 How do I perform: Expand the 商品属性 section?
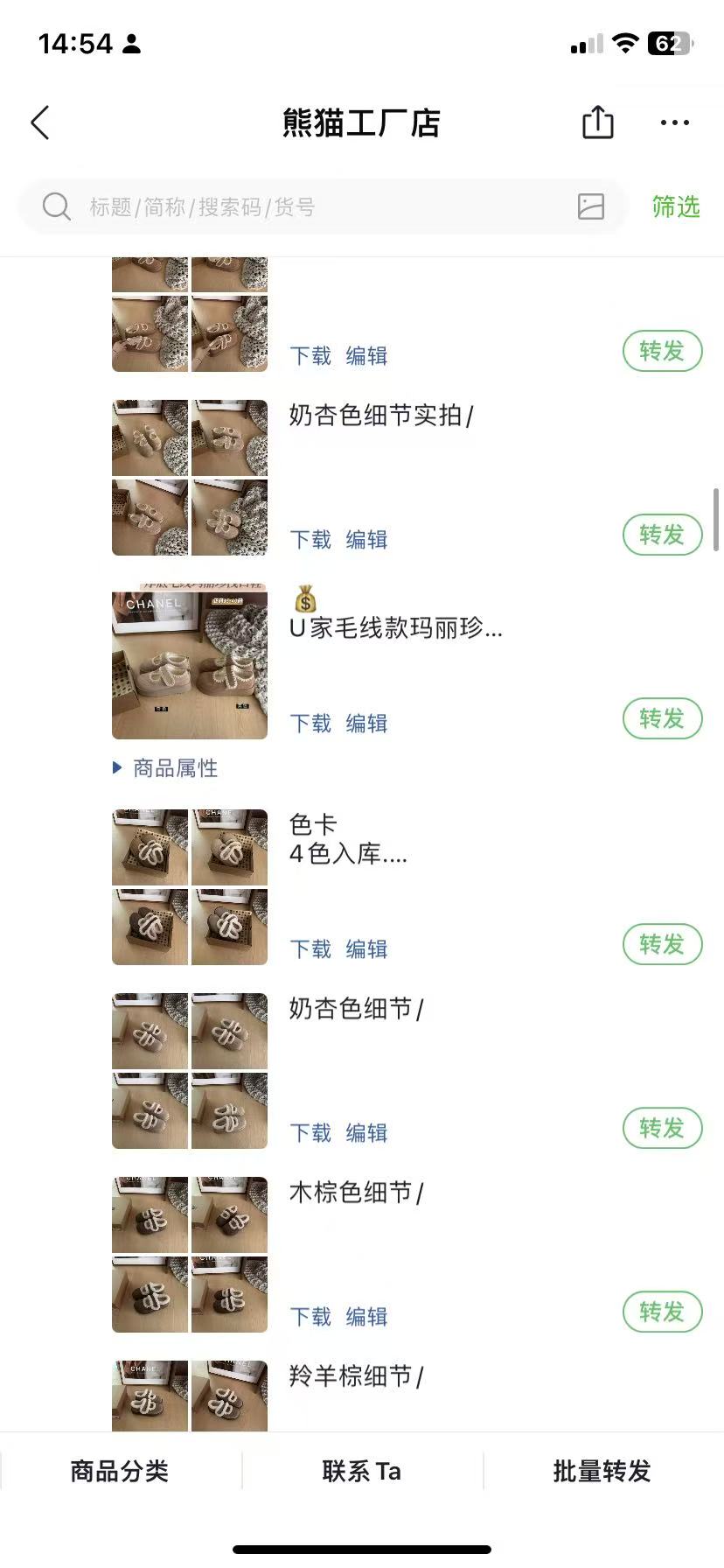[x=166, y=768]
